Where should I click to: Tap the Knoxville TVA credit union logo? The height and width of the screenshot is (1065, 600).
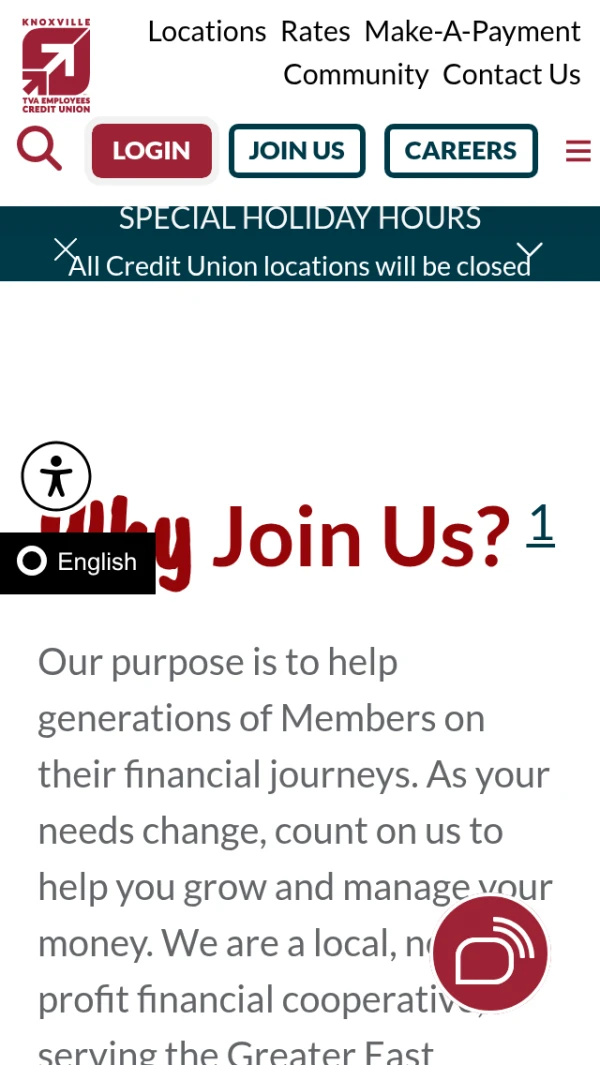pyautogui.click(x=56, y=65)
